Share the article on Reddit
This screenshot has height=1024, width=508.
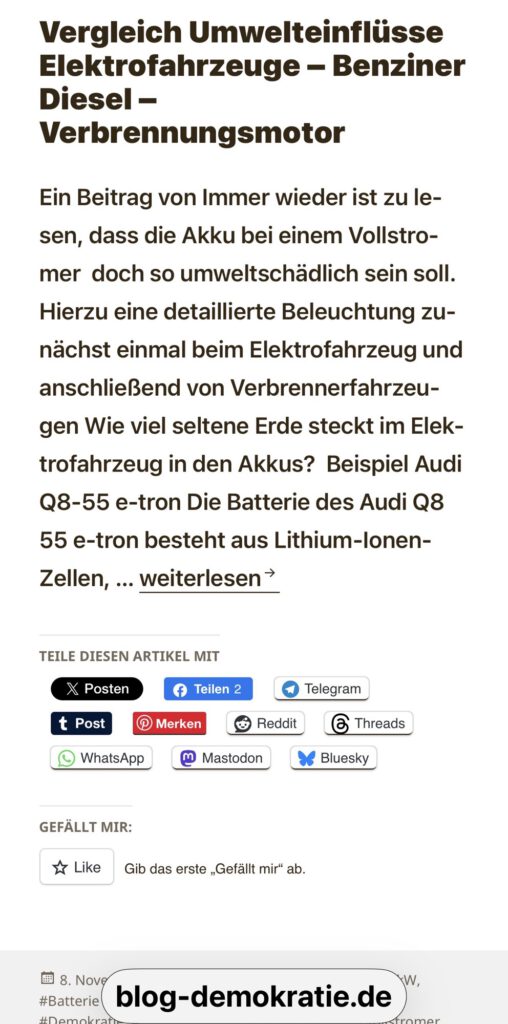265,723
